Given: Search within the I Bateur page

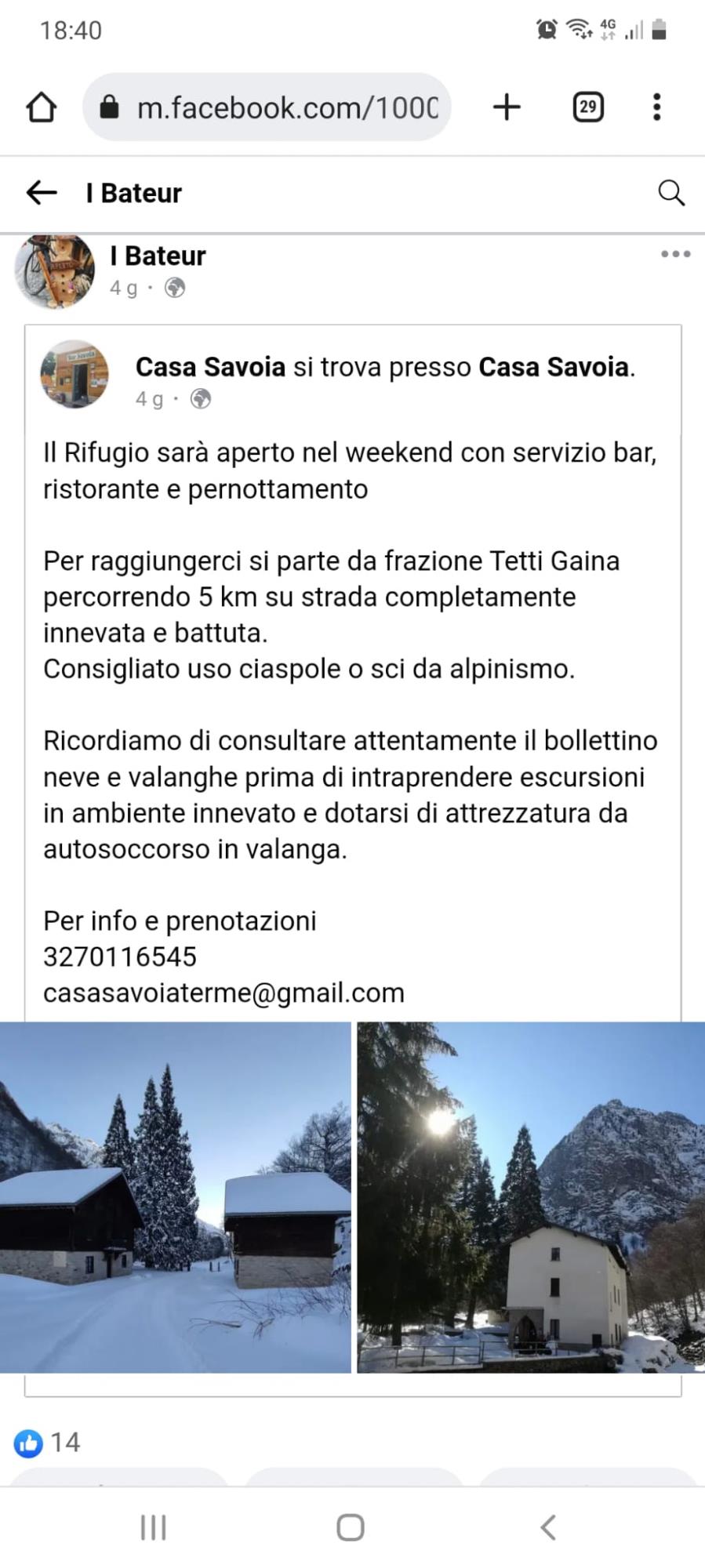Looking at the screenshot, I should point(670,193).
